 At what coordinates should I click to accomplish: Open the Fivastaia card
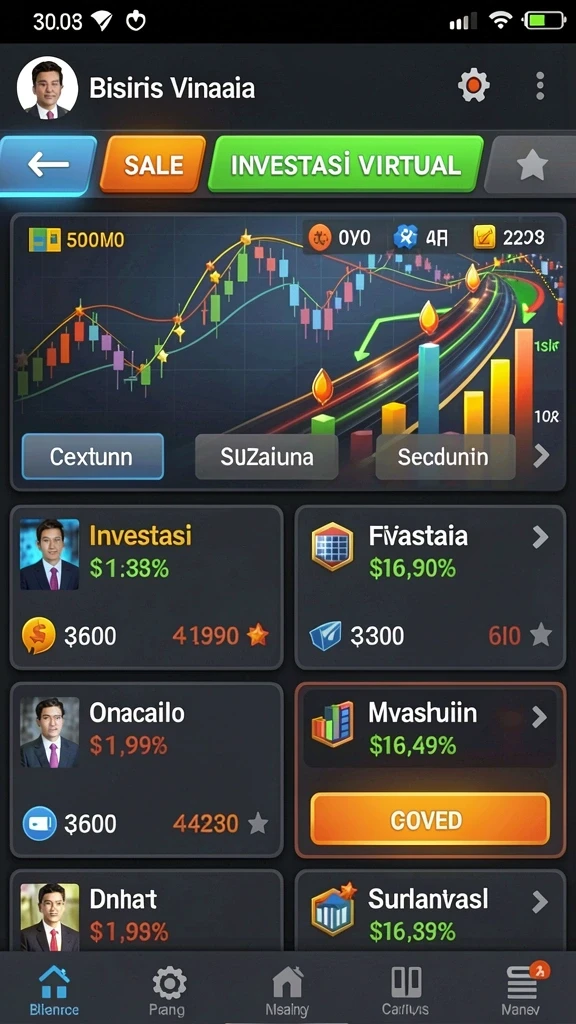(430, 587)
